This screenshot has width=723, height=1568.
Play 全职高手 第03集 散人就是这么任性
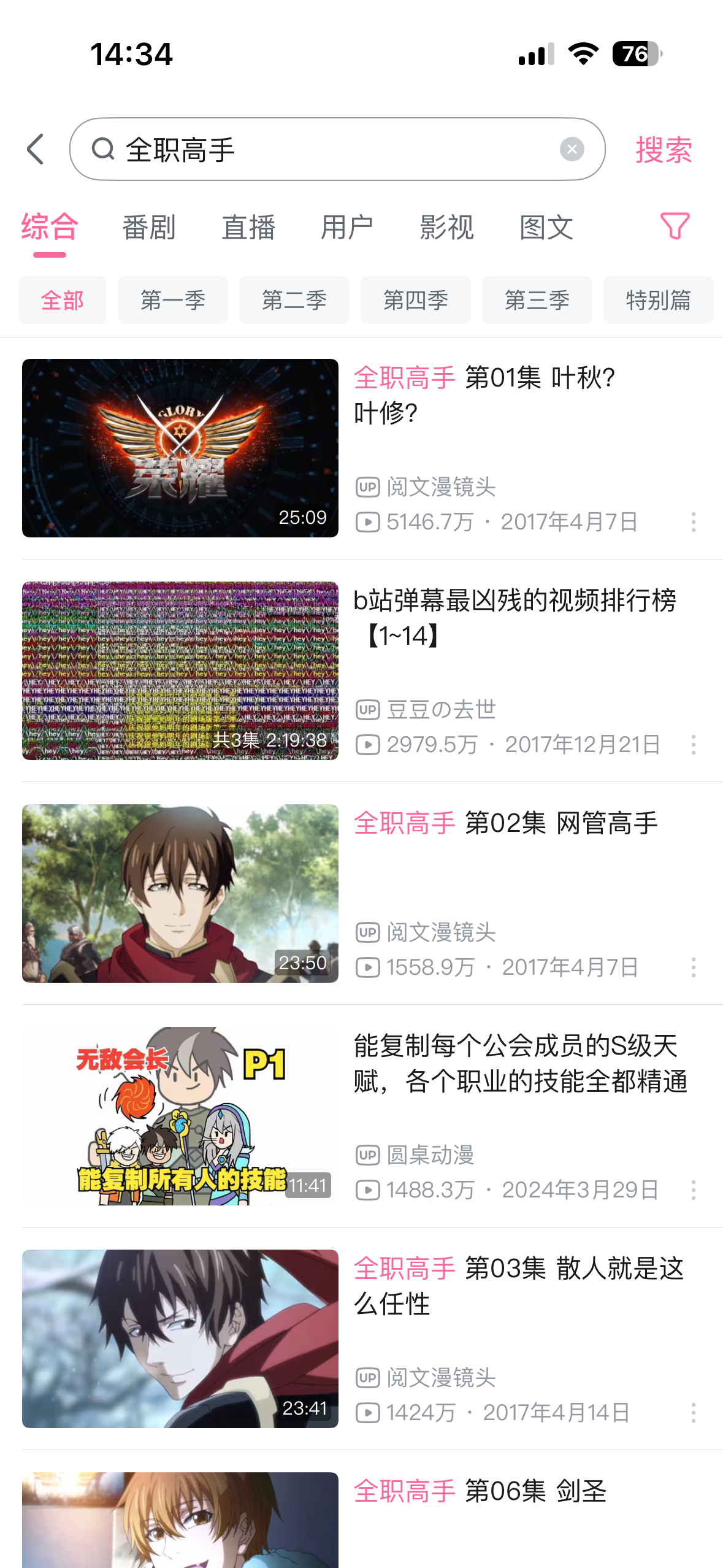tap(180, 1339)
